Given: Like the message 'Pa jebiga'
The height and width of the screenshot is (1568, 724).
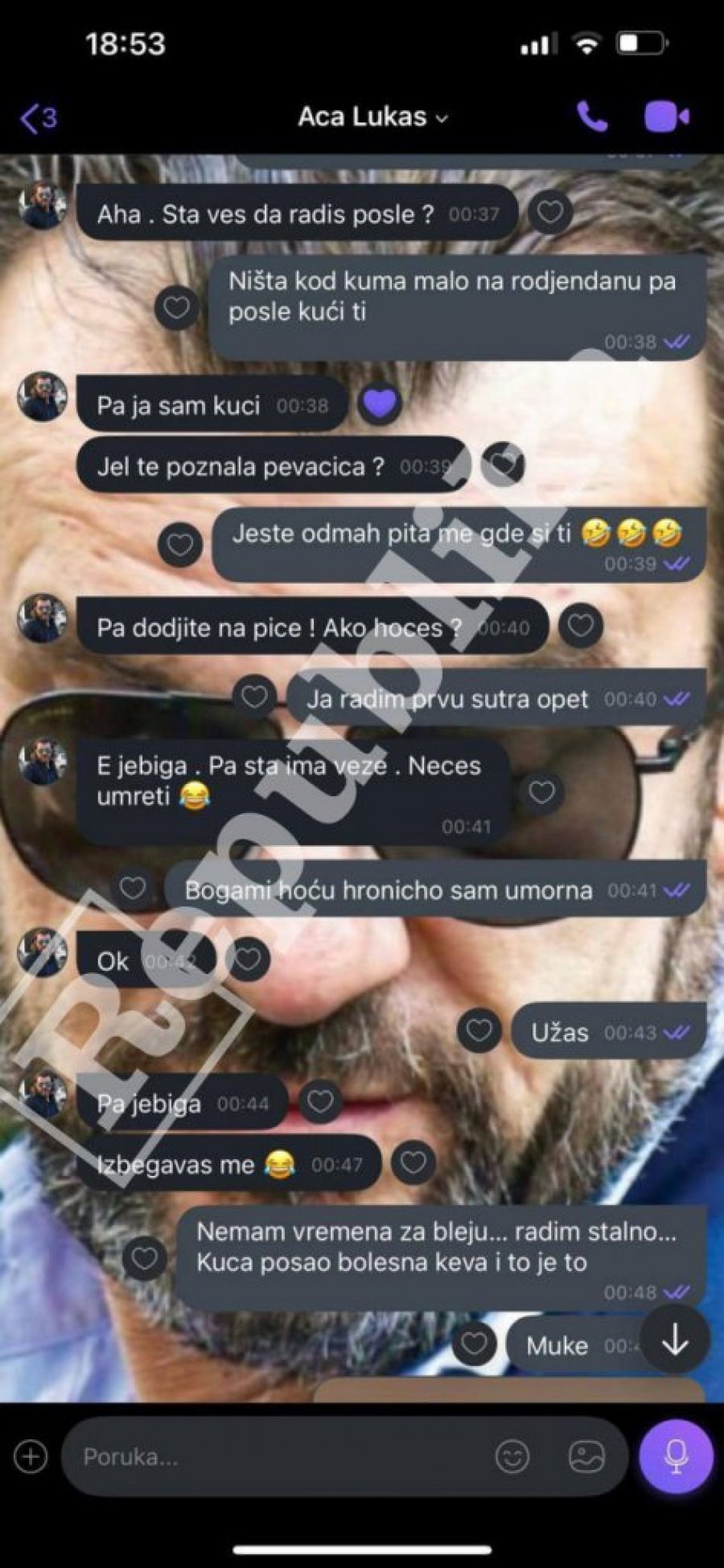Looking at the screenshot, I should 320,1101.
